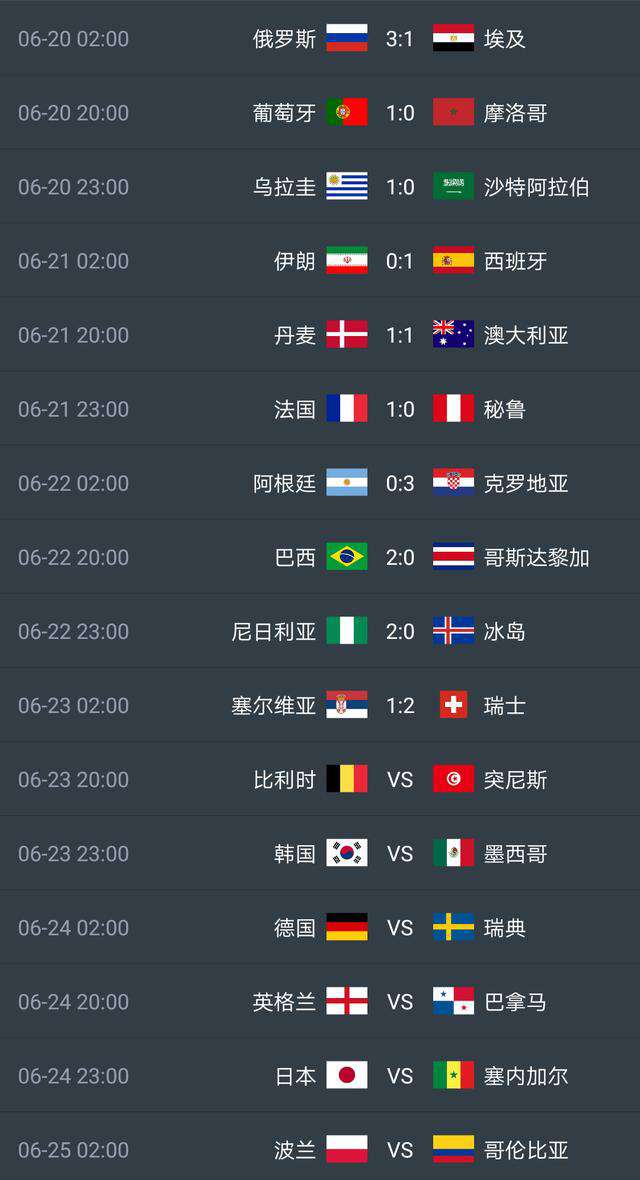Screen dimensions: 640x1180
Task: Open the Japan vs Senegal fixture
Action: tap(399, 1075)
